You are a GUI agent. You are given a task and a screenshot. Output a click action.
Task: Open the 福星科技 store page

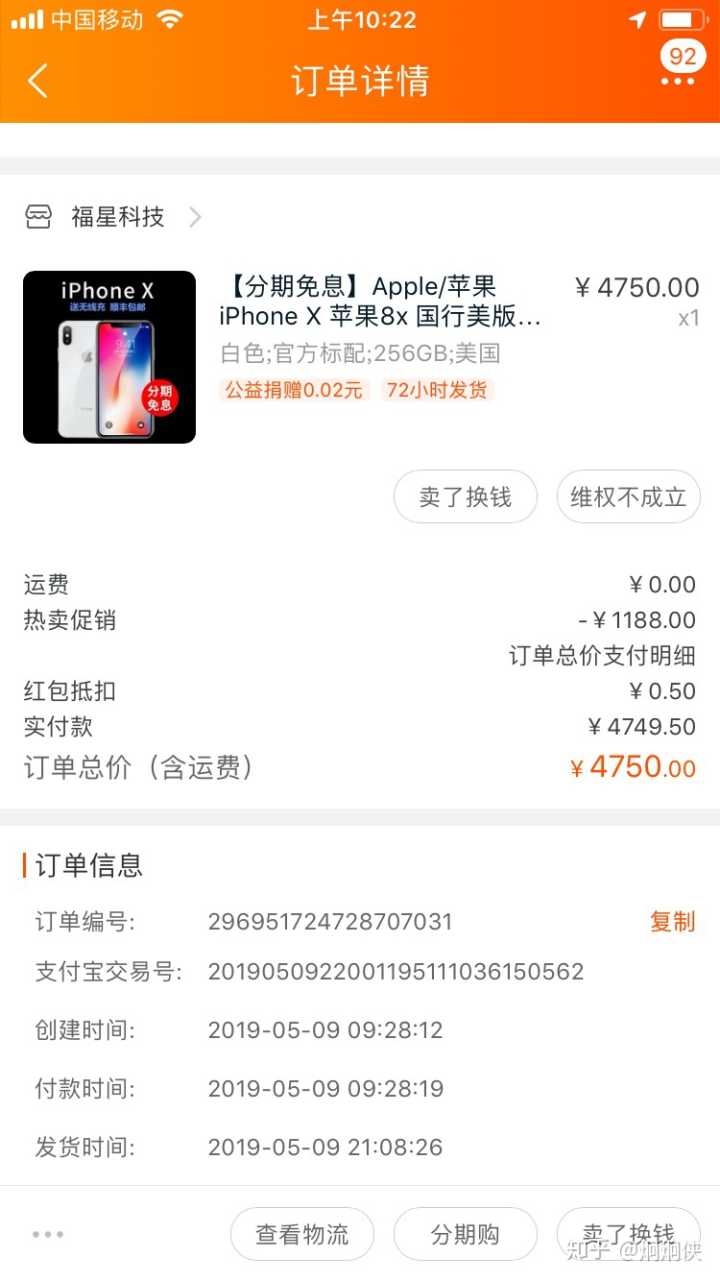(116, 217)
